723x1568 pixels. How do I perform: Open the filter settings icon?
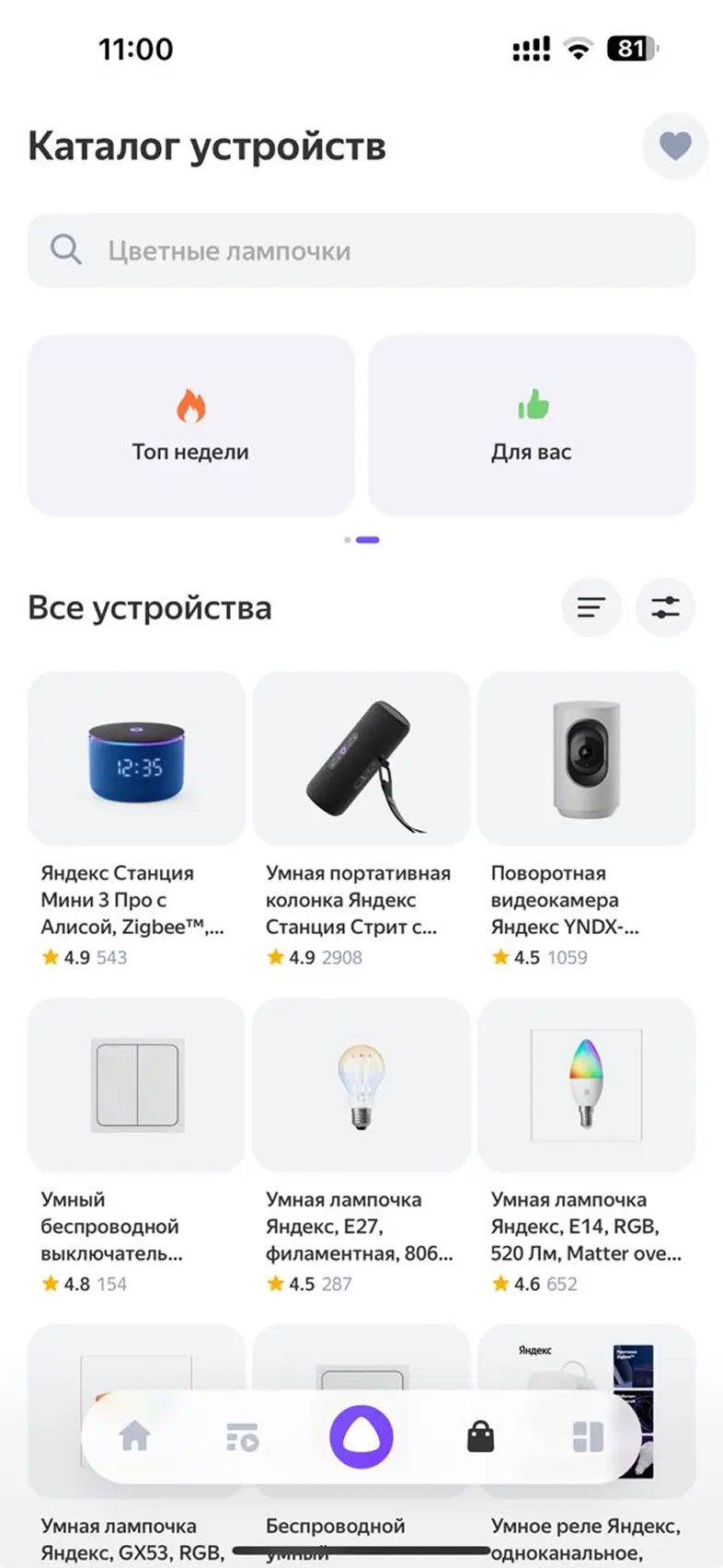coord(665,607)
